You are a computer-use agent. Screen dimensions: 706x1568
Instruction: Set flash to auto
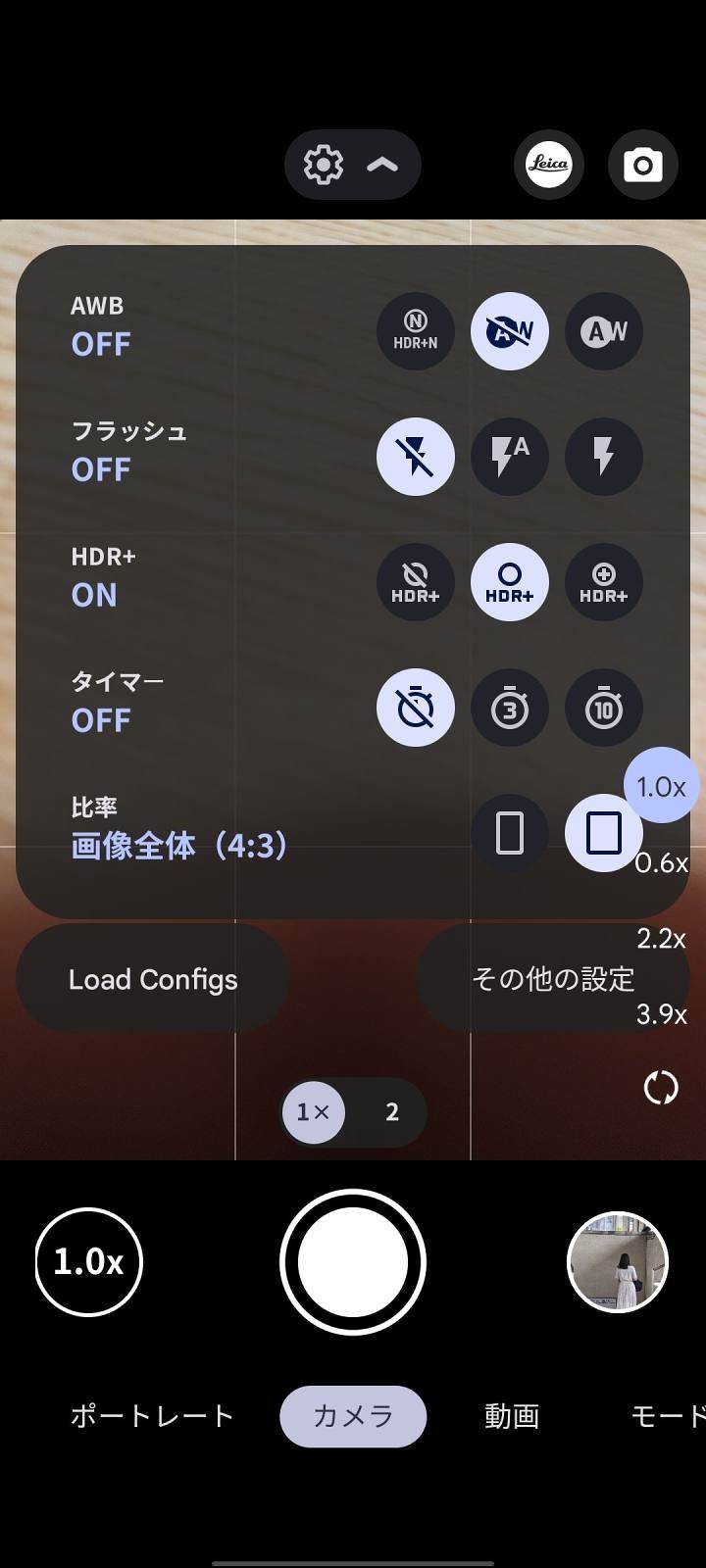(x=509, y=457)
